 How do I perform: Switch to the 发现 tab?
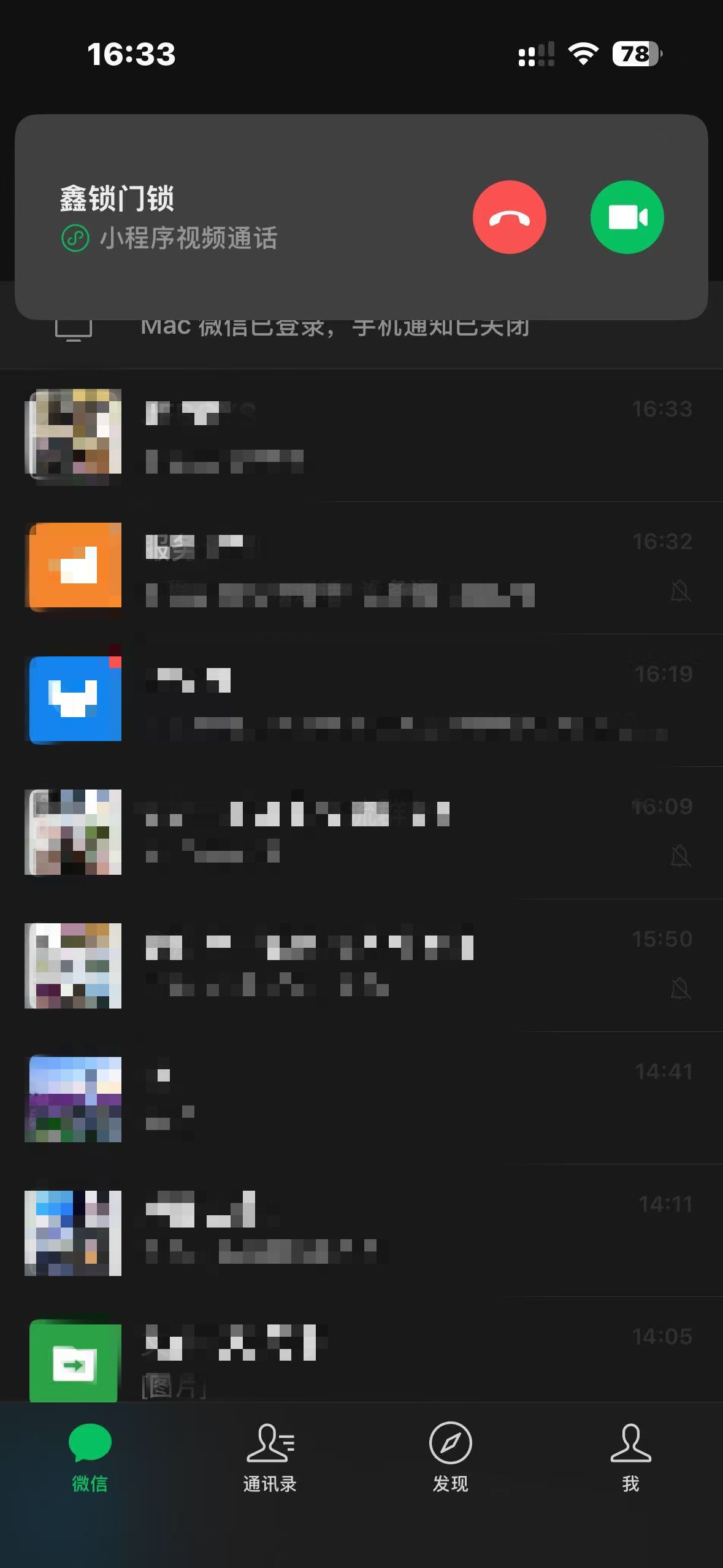tap(450, 1458)
